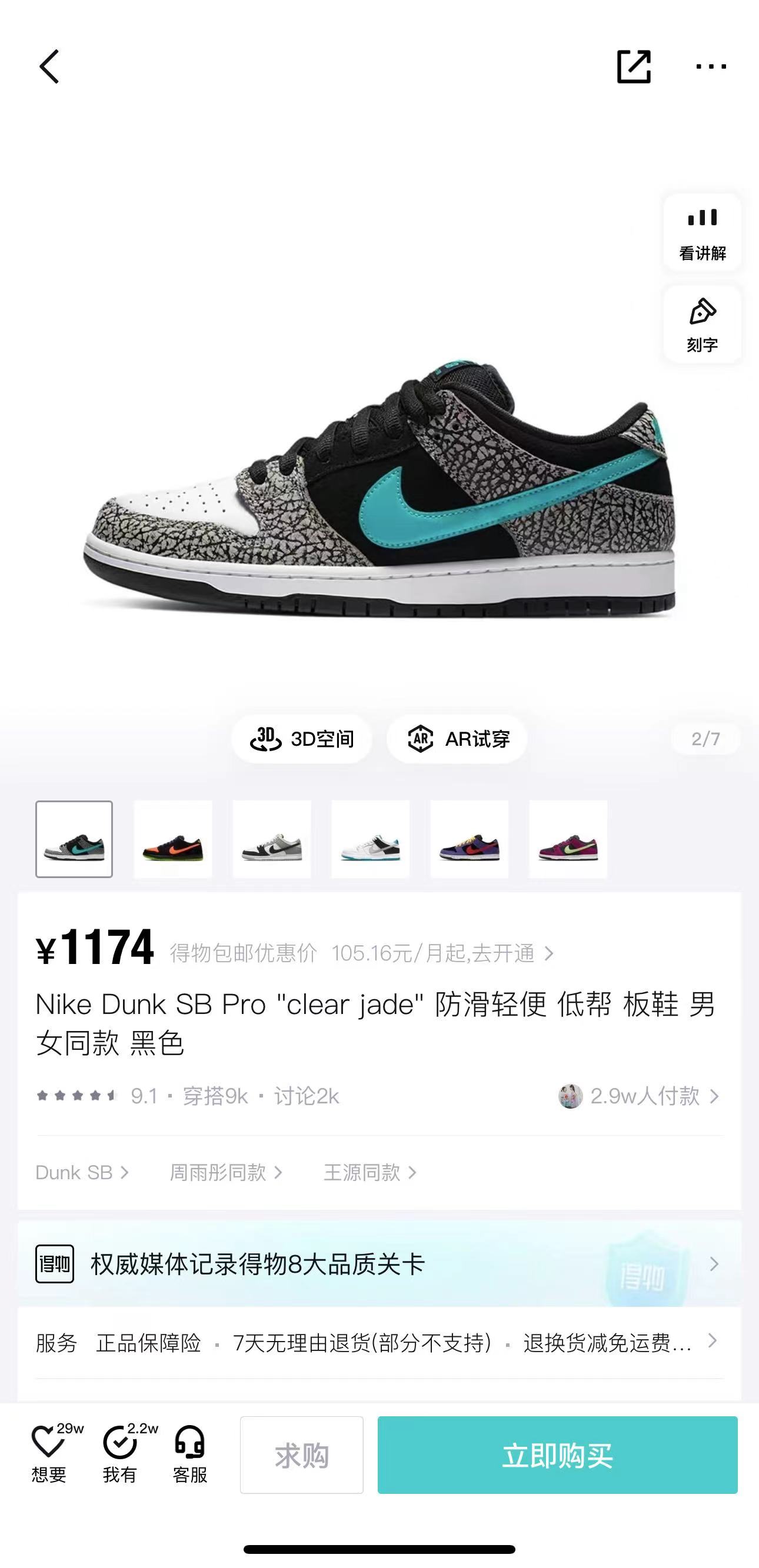Viewport: 759px width, 1568px height.
Task: Open the 权威媒体记录得物8大品质关卡 banner
Action: 379,1265
